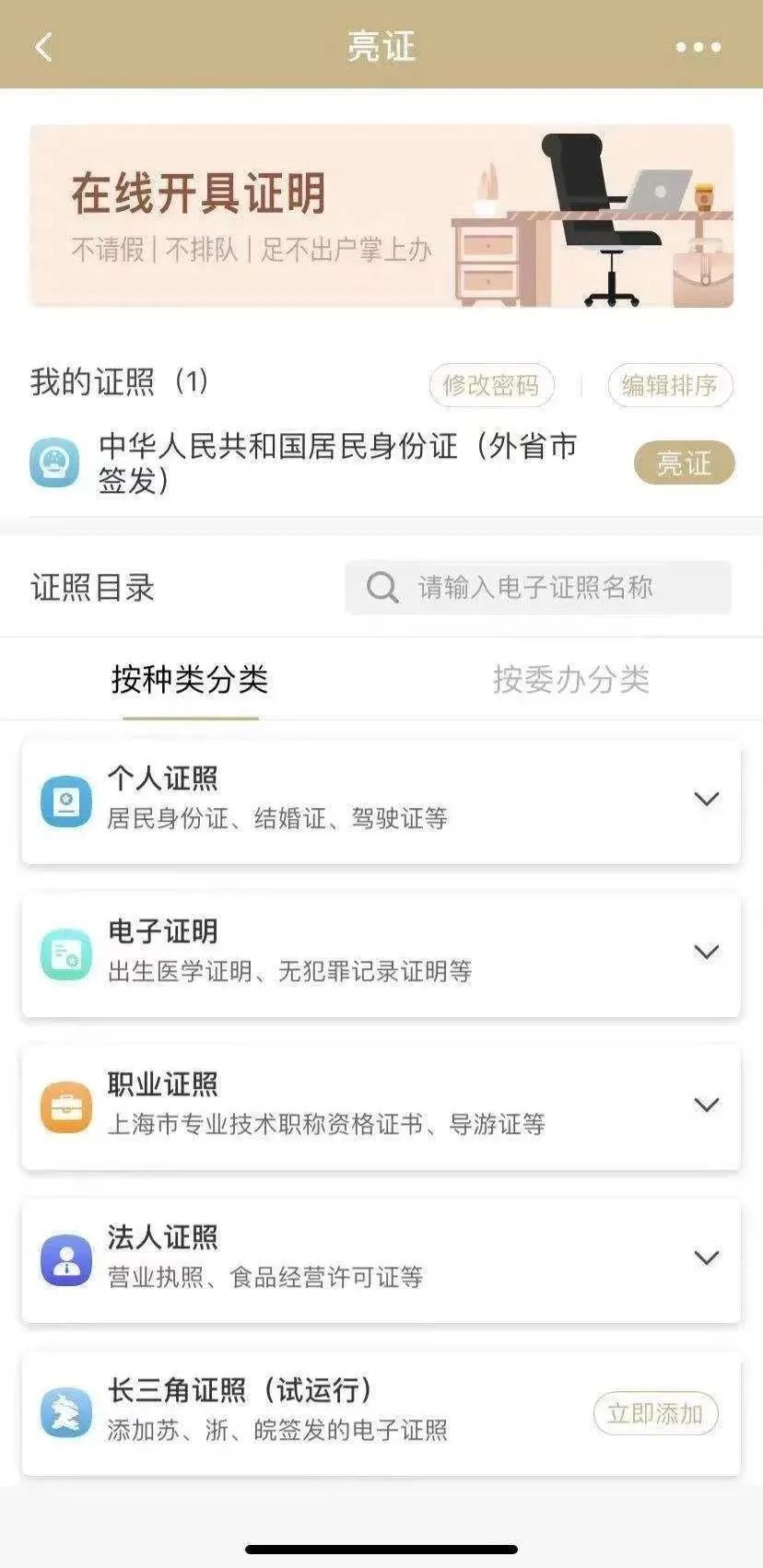Open the 中华人民共和国居民身份证 entry

336,462
